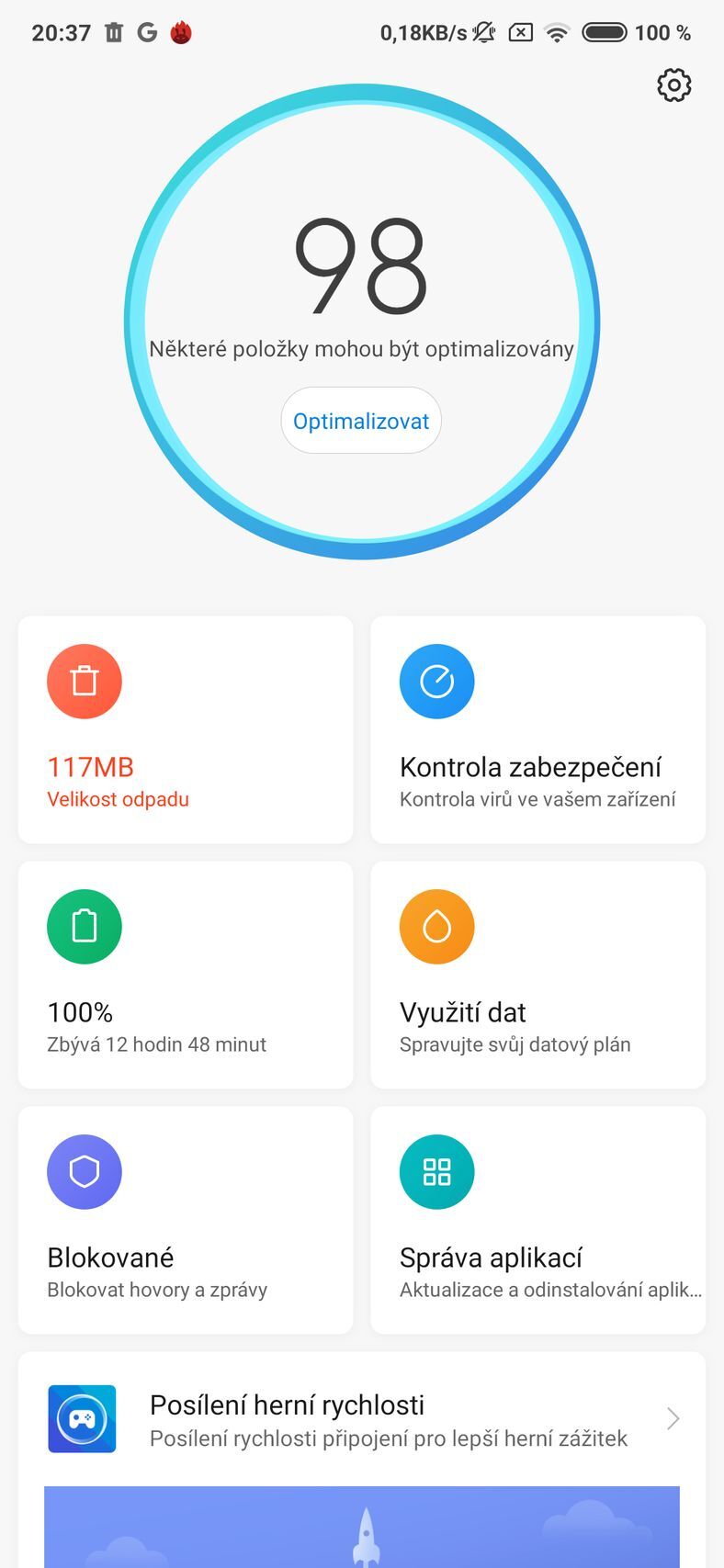This screenshot has width=724, height=1568.
Task: Expand Posílení herní rychlosti with the chevron
Action: [673, 1418]
